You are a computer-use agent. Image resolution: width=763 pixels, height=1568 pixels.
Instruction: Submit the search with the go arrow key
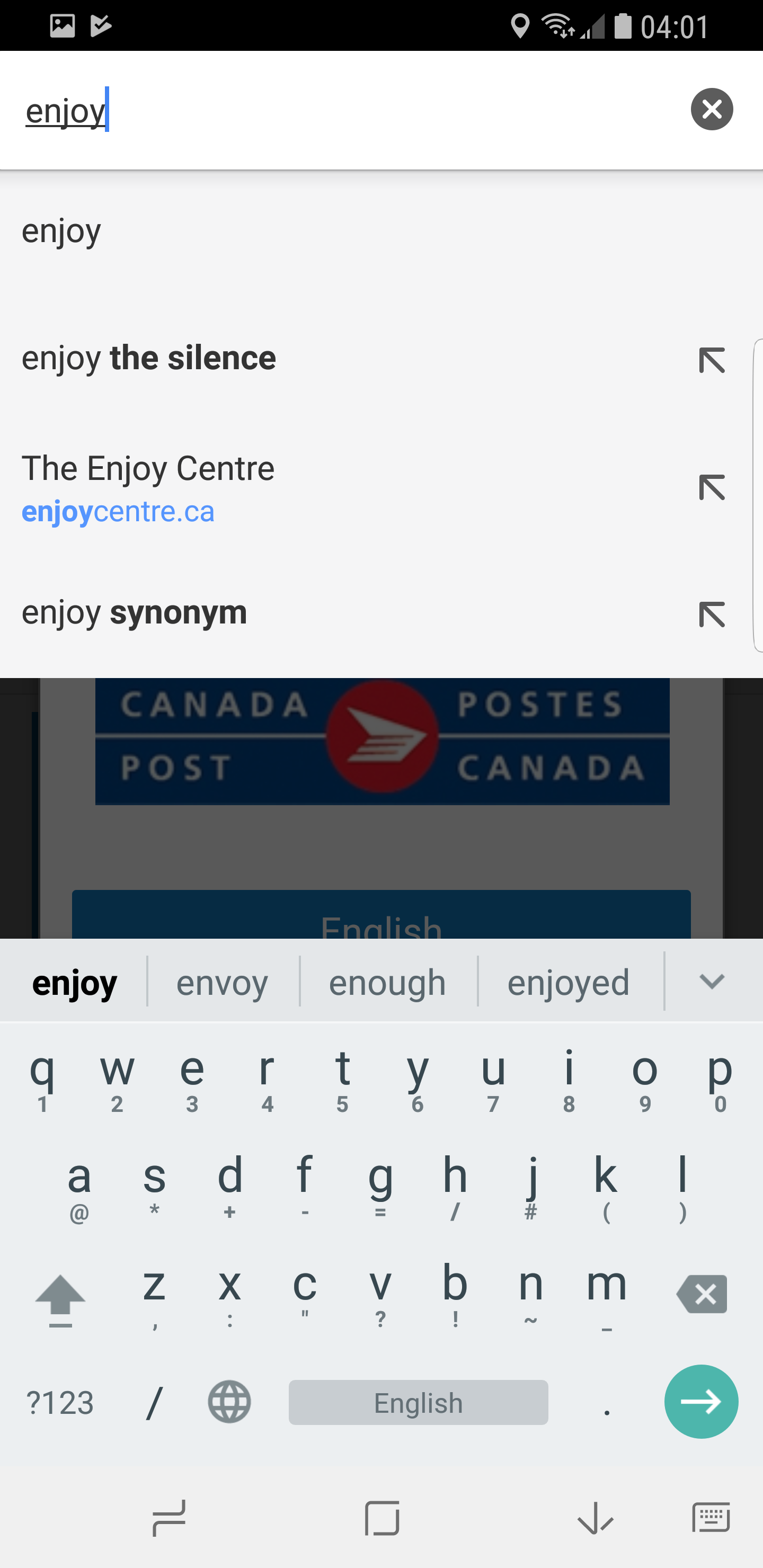coord(701,1402)
